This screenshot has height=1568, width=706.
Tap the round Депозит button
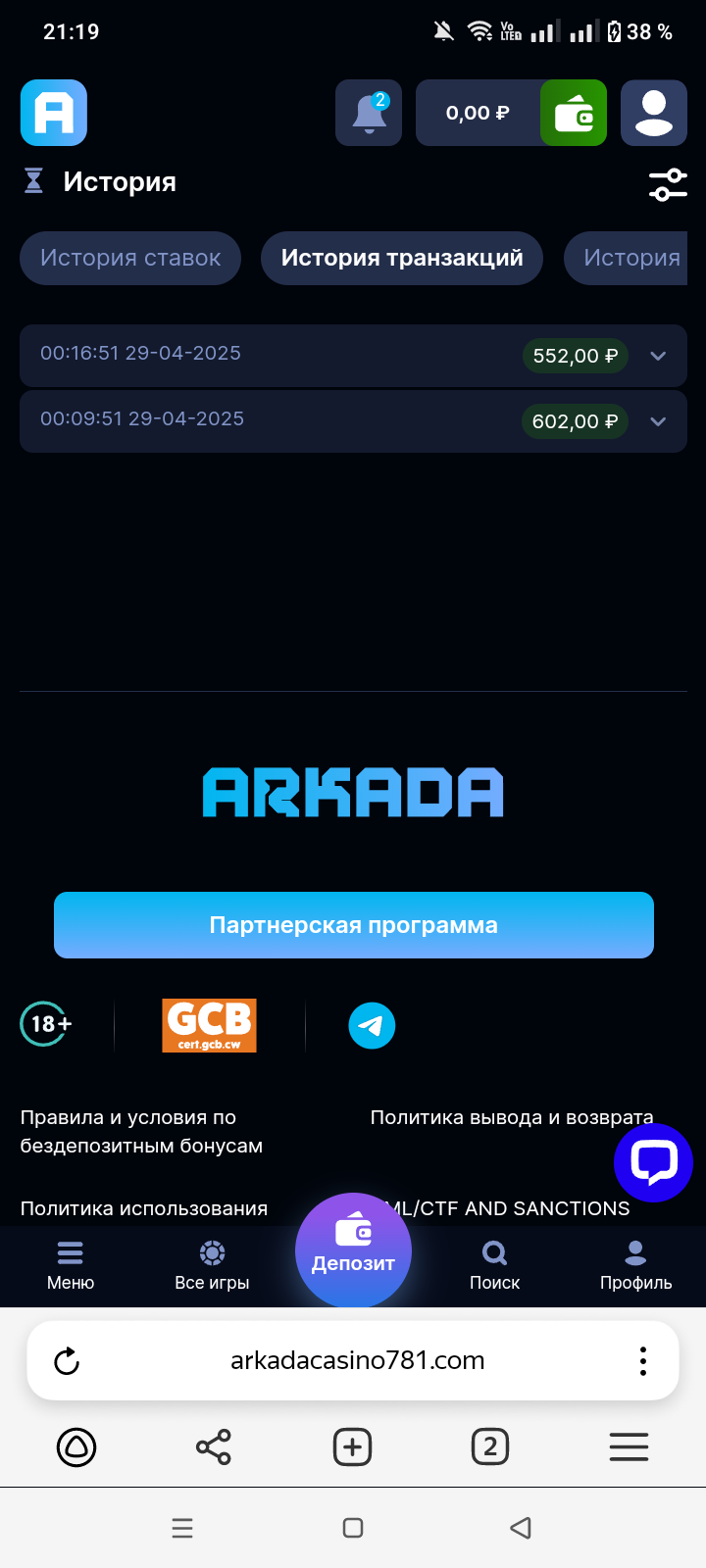(x=353, y=1249)
